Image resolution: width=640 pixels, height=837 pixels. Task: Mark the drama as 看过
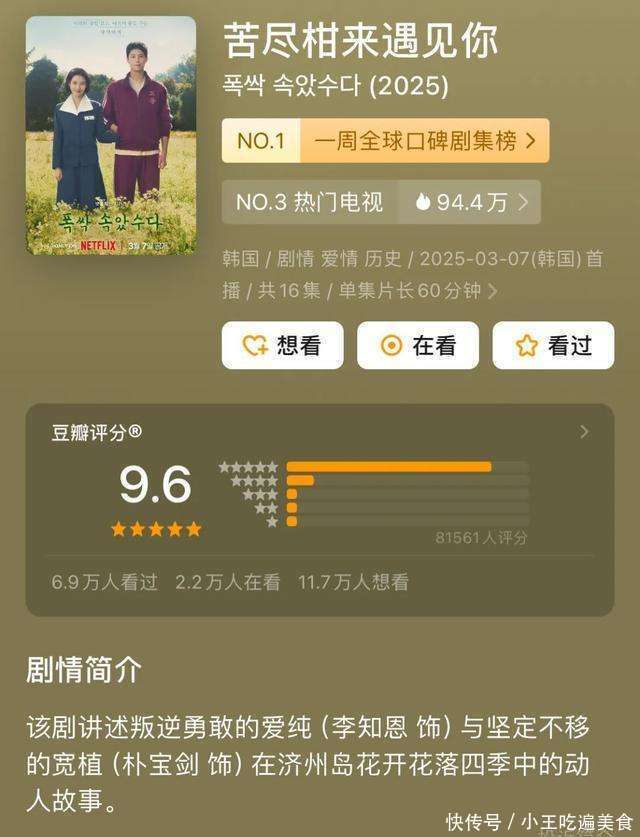click(x=553, y=346)
